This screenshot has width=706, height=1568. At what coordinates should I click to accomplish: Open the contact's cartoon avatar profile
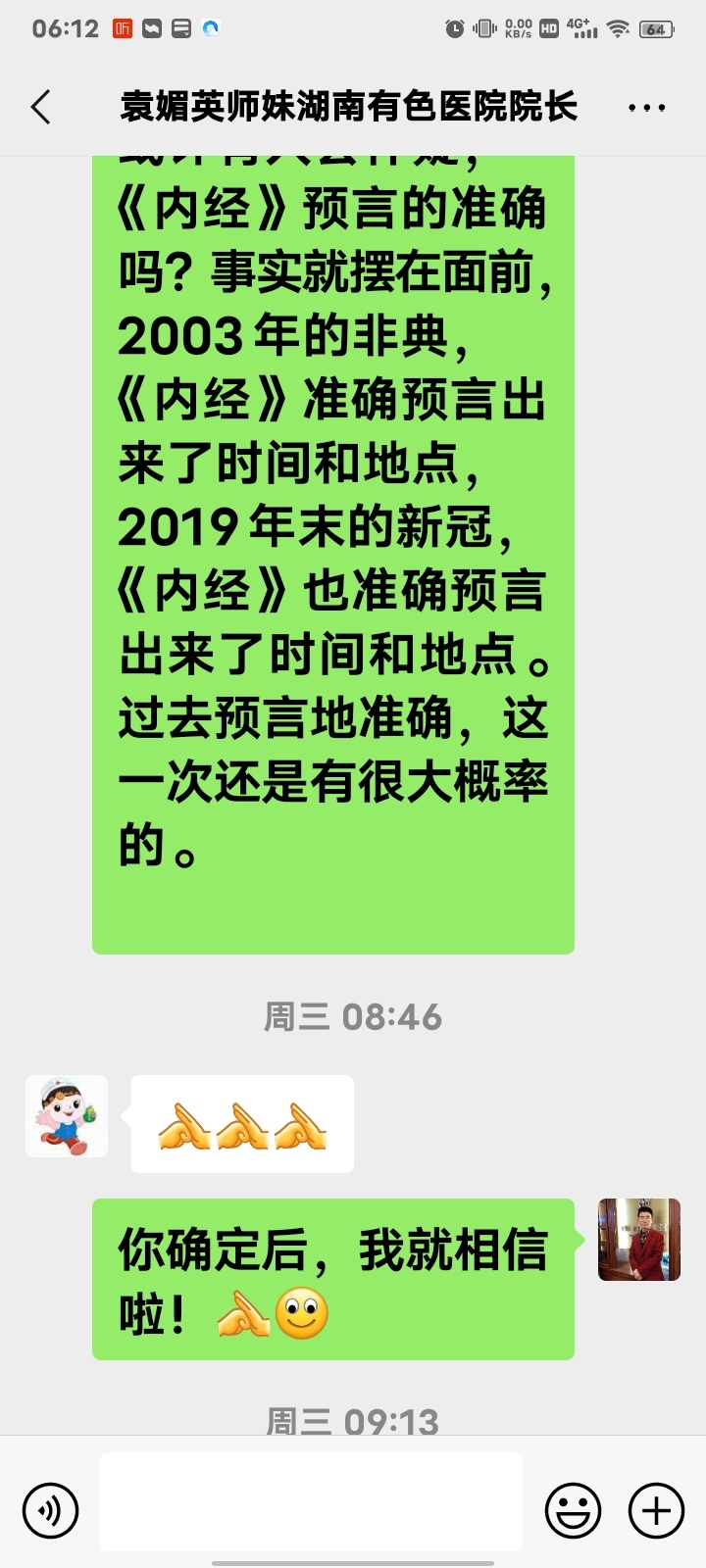pos(67,1116)
